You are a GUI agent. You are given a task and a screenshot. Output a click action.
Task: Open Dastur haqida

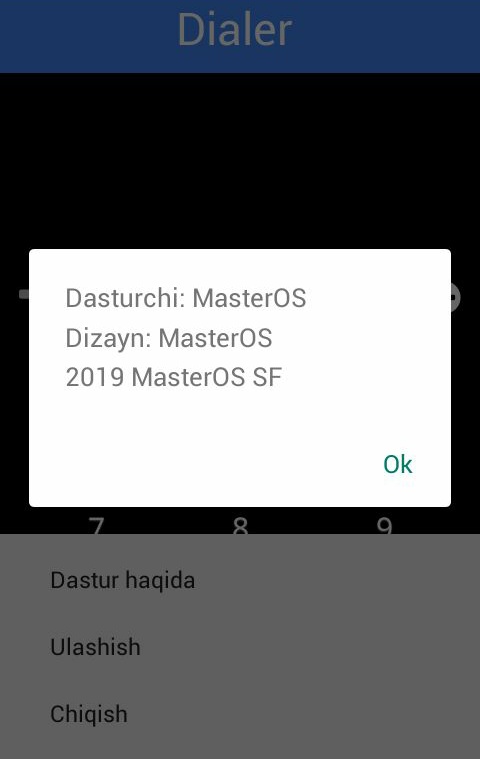240,580
